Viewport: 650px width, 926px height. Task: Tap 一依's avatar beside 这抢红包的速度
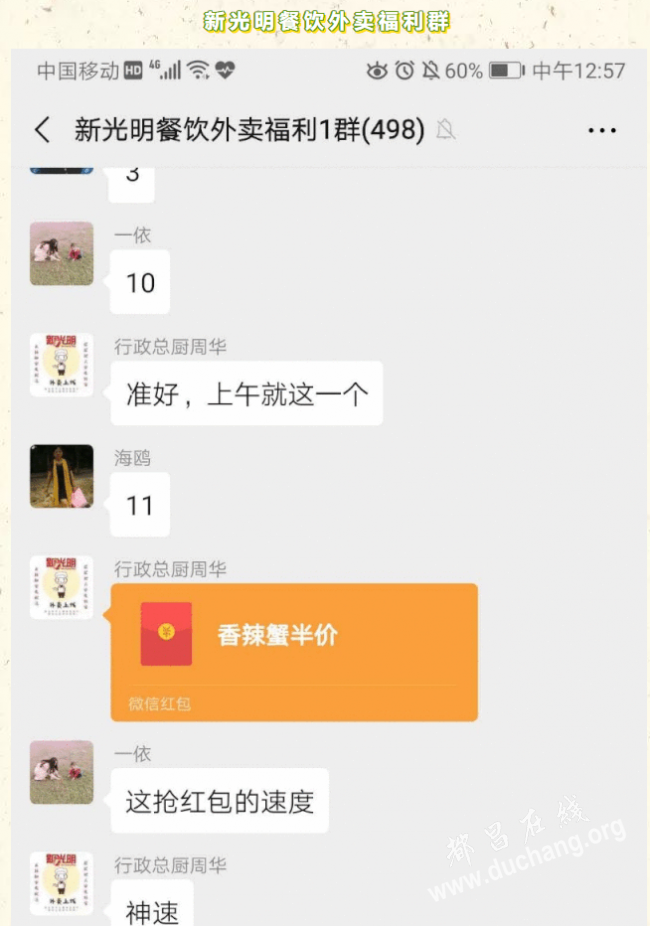click(61, 772)
